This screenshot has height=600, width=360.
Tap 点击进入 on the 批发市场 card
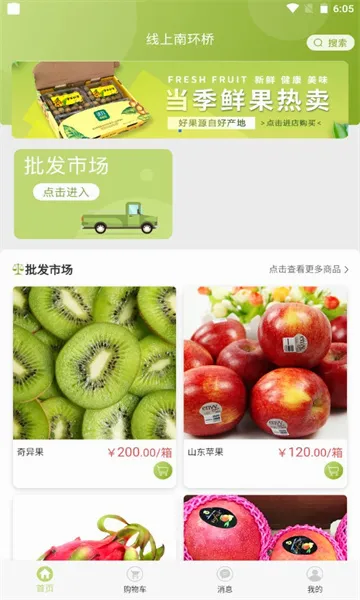click(x=66, y=192)
